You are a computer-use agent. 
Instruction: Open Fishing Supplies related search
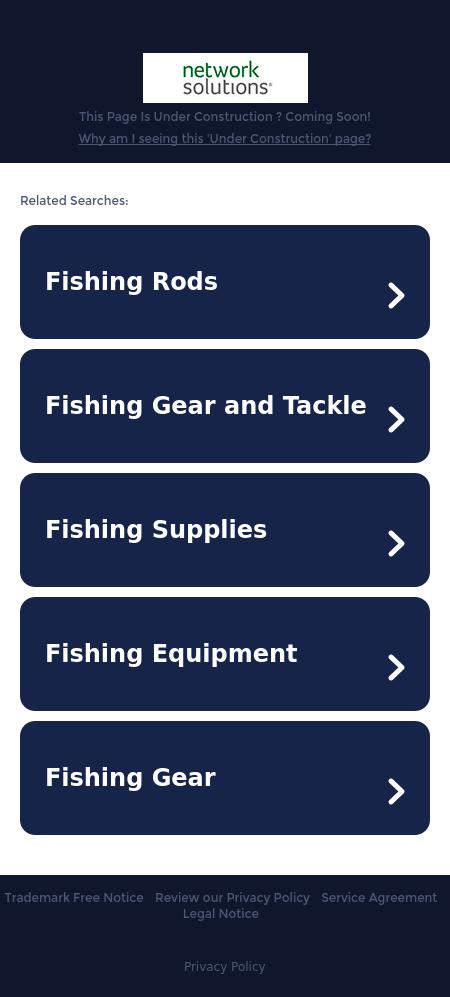point(225,530)
